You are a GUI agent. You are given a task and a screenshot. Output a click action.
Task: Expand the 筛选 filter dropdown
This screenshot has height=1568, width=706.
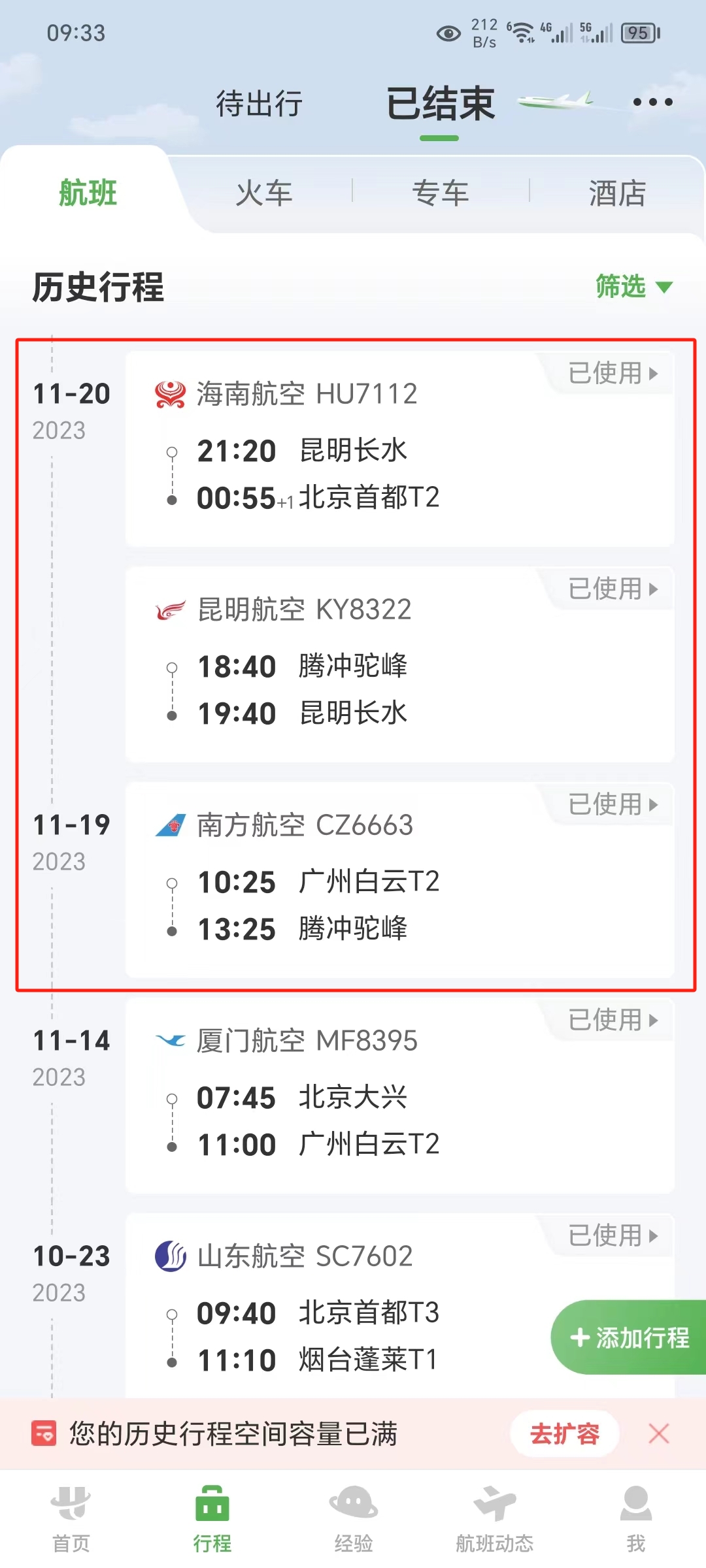(633, 287)
